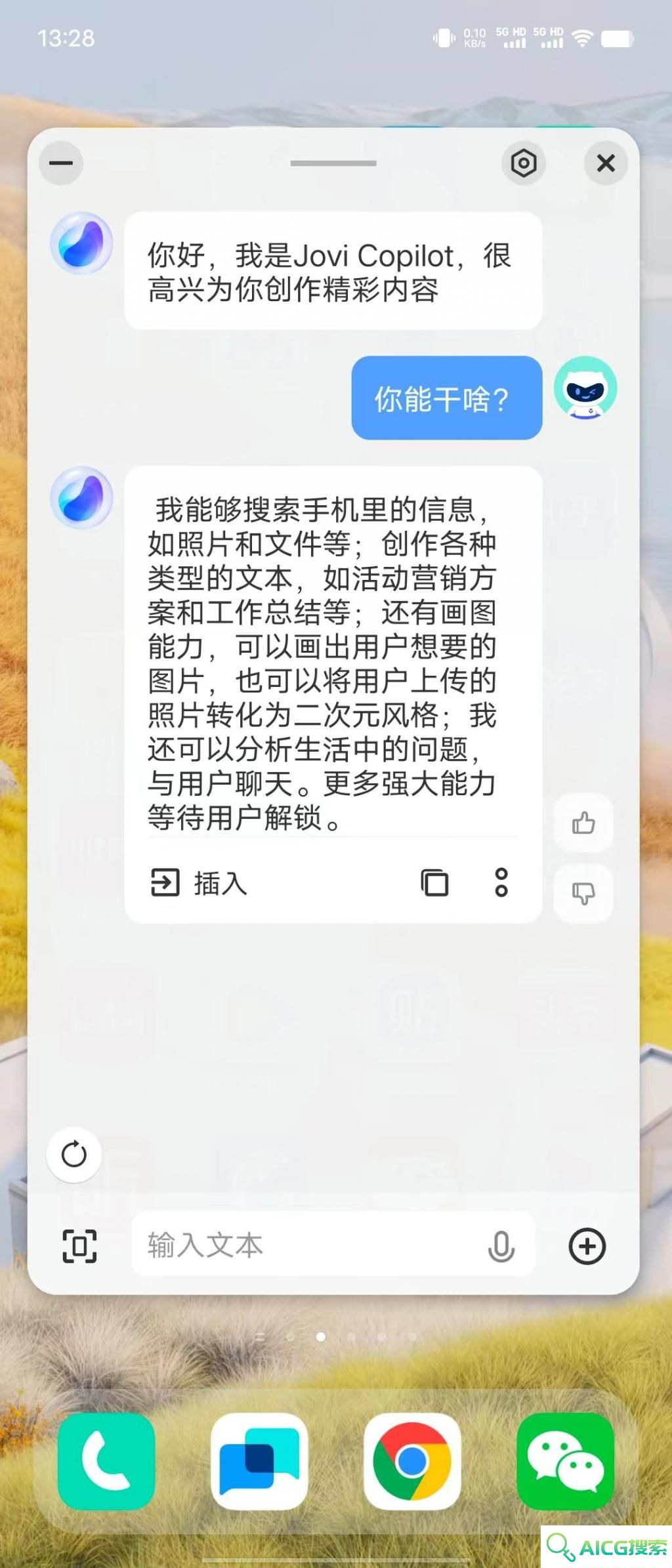Screen dimensions: 672x1568
Task: Dislike the assistant's answer
Action: [x=583, y=894]
